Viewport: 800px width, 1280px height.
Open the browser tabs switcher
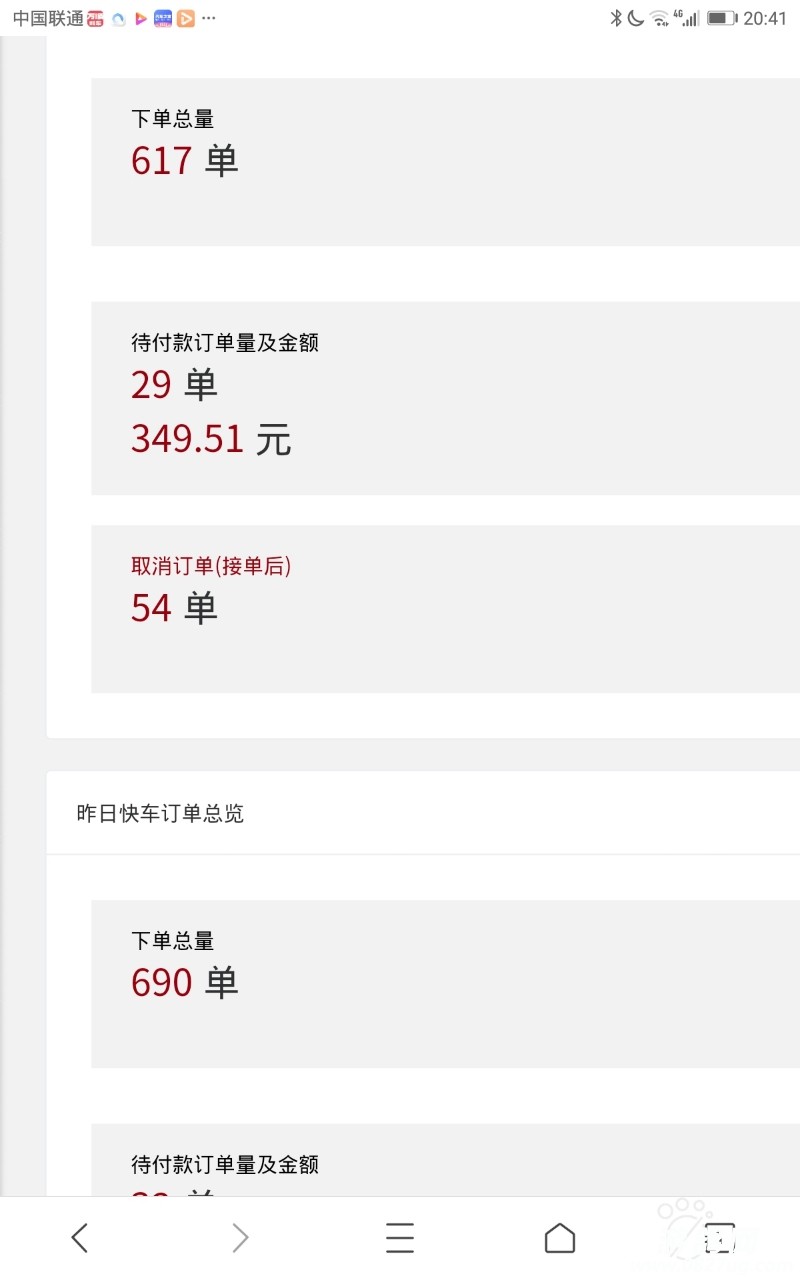click(x=719, y=1238)
